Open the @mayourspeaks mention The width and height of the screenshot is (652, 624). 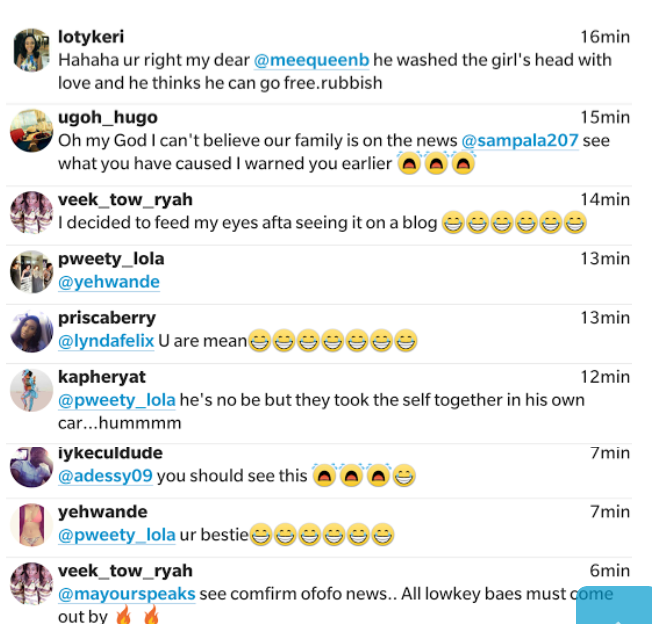tap(127, 594)
